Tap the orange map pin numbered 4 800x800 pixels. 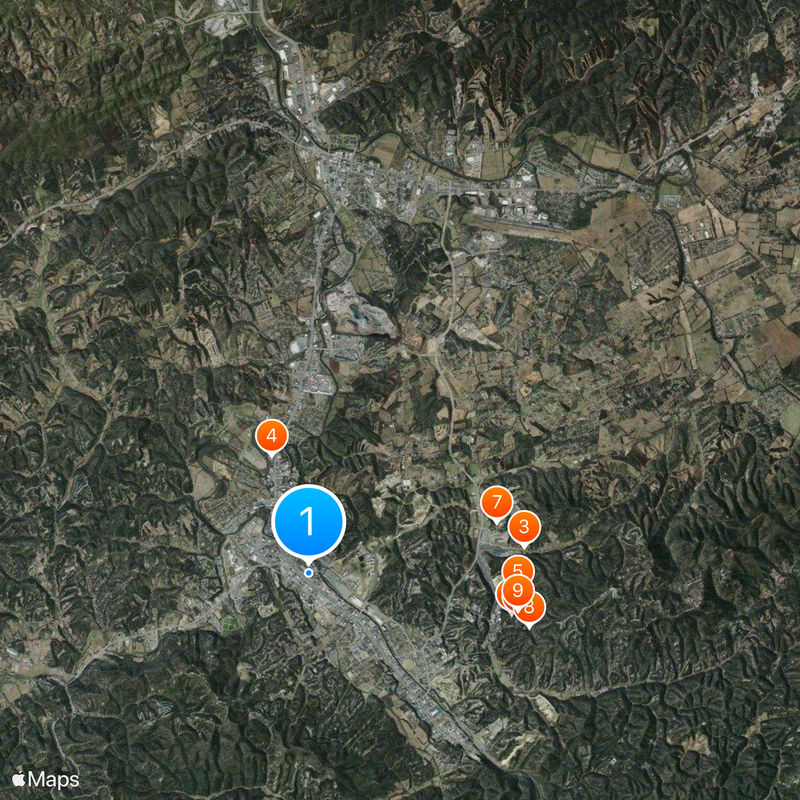(x=271, y=437)
